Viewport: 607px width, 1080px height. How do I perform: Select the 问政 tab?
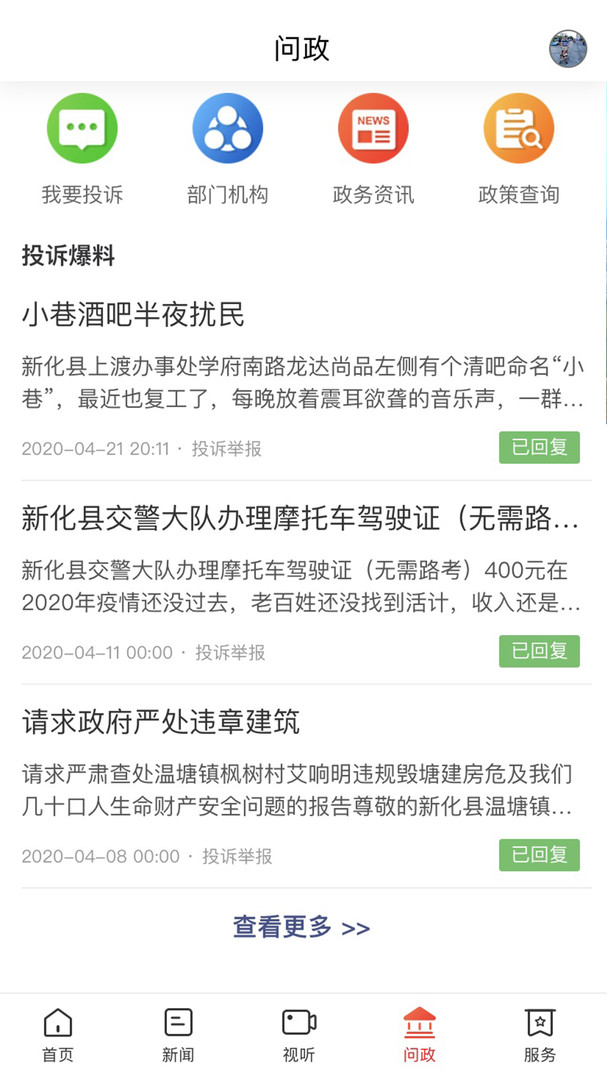tap(419, 1035)
